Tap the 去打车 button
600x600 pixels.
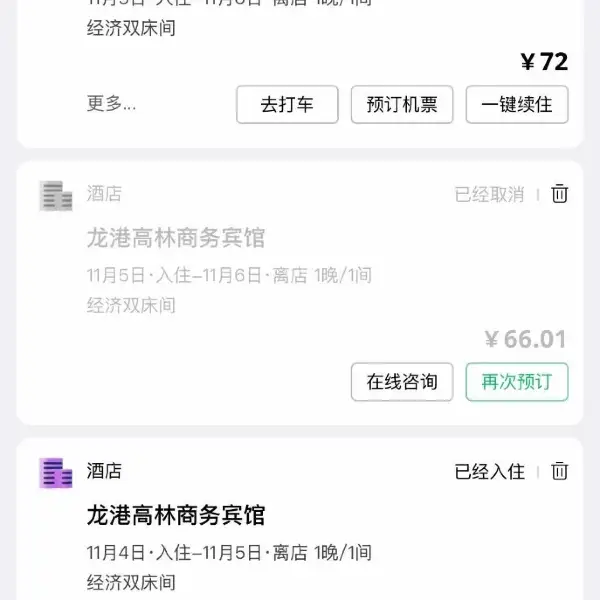tap(287, 104)
